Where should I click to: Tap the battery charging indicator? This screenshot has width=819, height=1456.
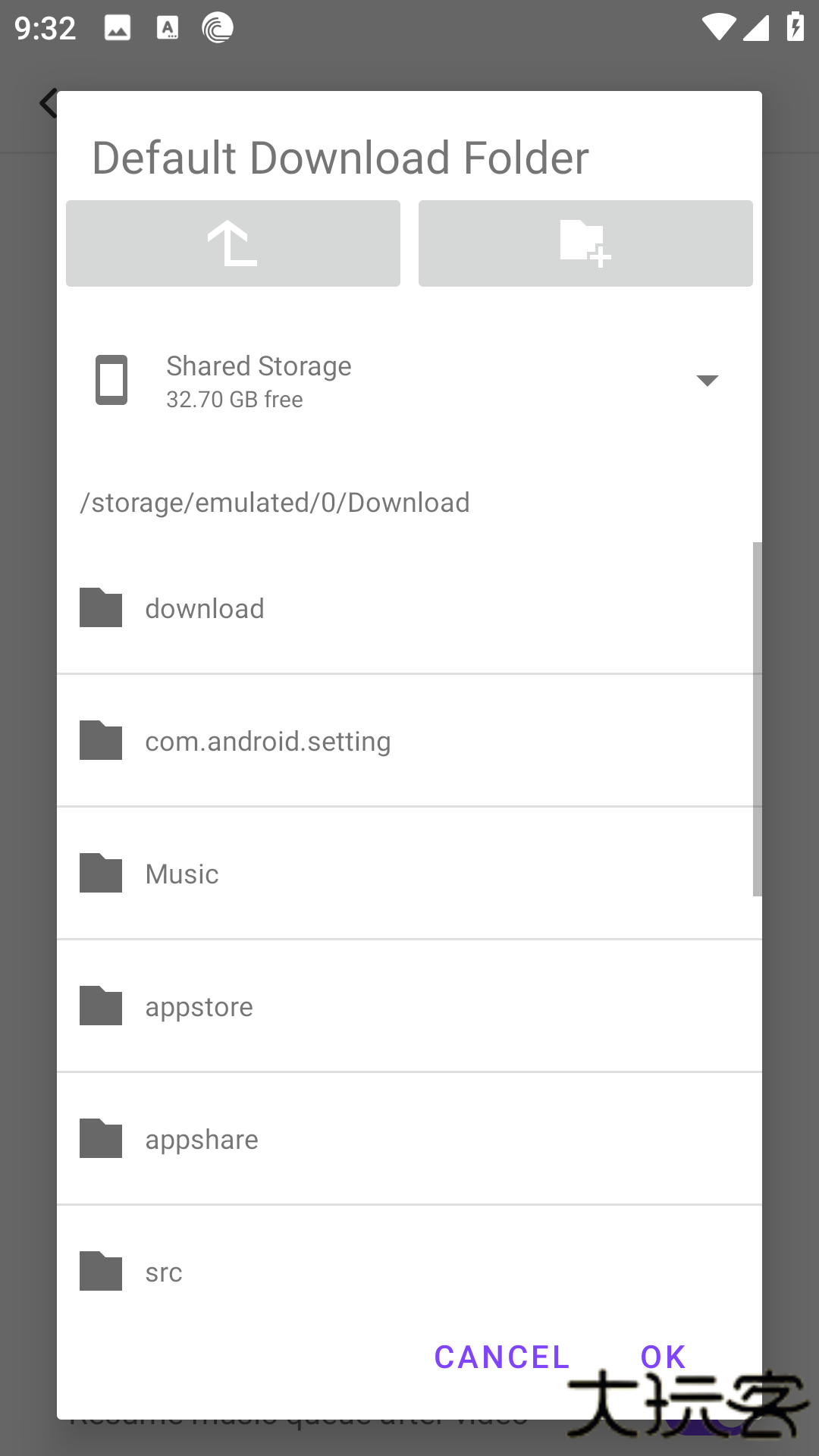tap(794, 25)
